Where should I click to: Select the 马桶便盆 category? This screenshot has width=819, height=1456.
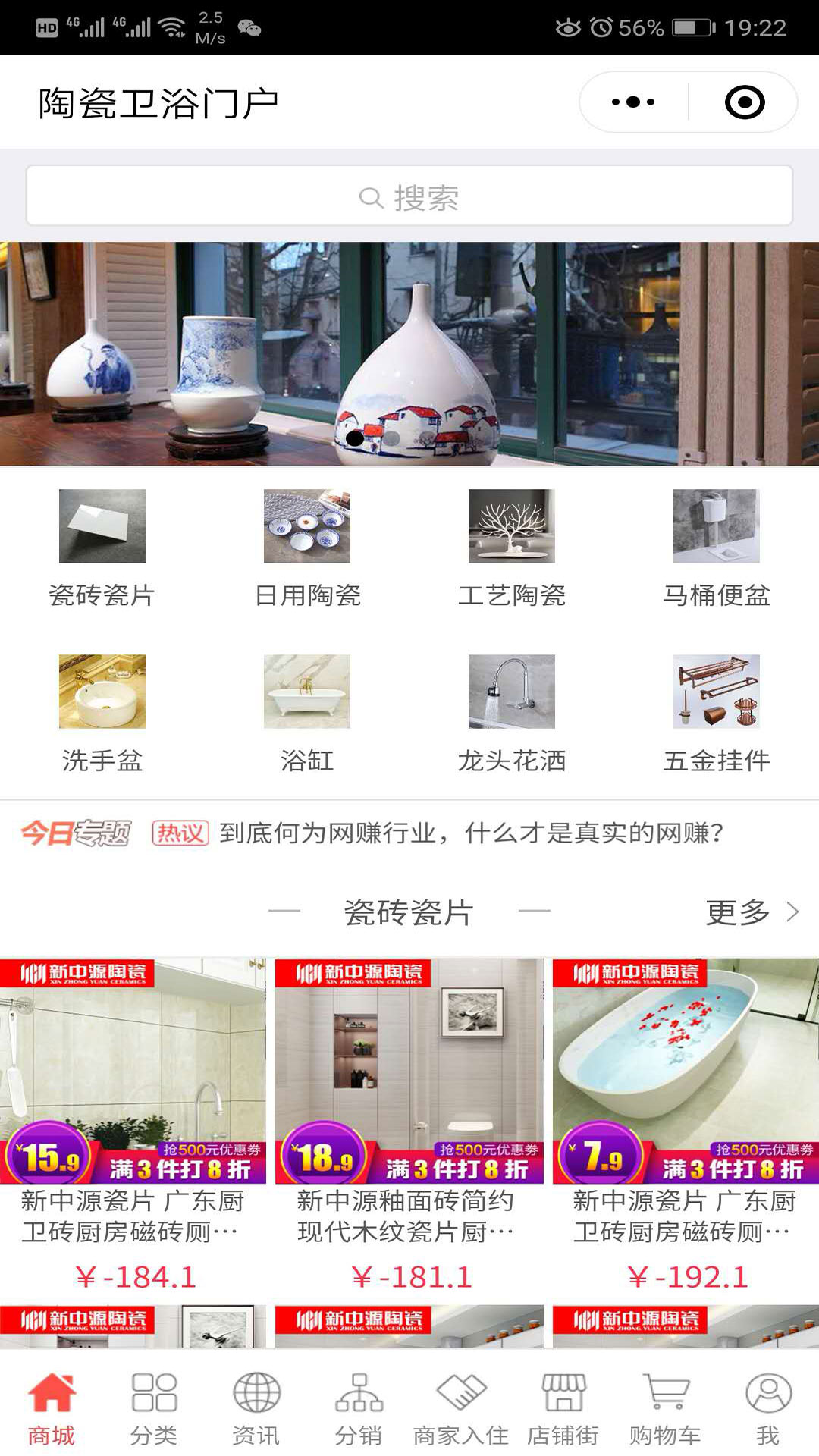pyautogui.click(x=717, y=526)
